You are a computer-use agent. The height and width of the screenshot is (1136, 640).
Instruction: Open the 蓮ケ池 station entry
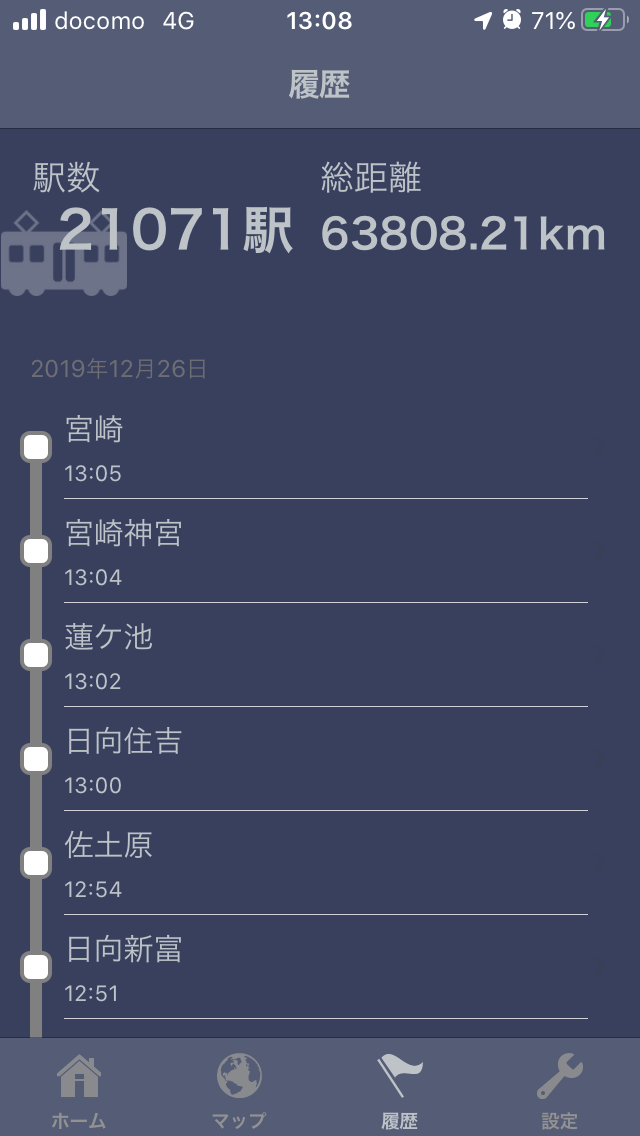[x=325, y=657]
